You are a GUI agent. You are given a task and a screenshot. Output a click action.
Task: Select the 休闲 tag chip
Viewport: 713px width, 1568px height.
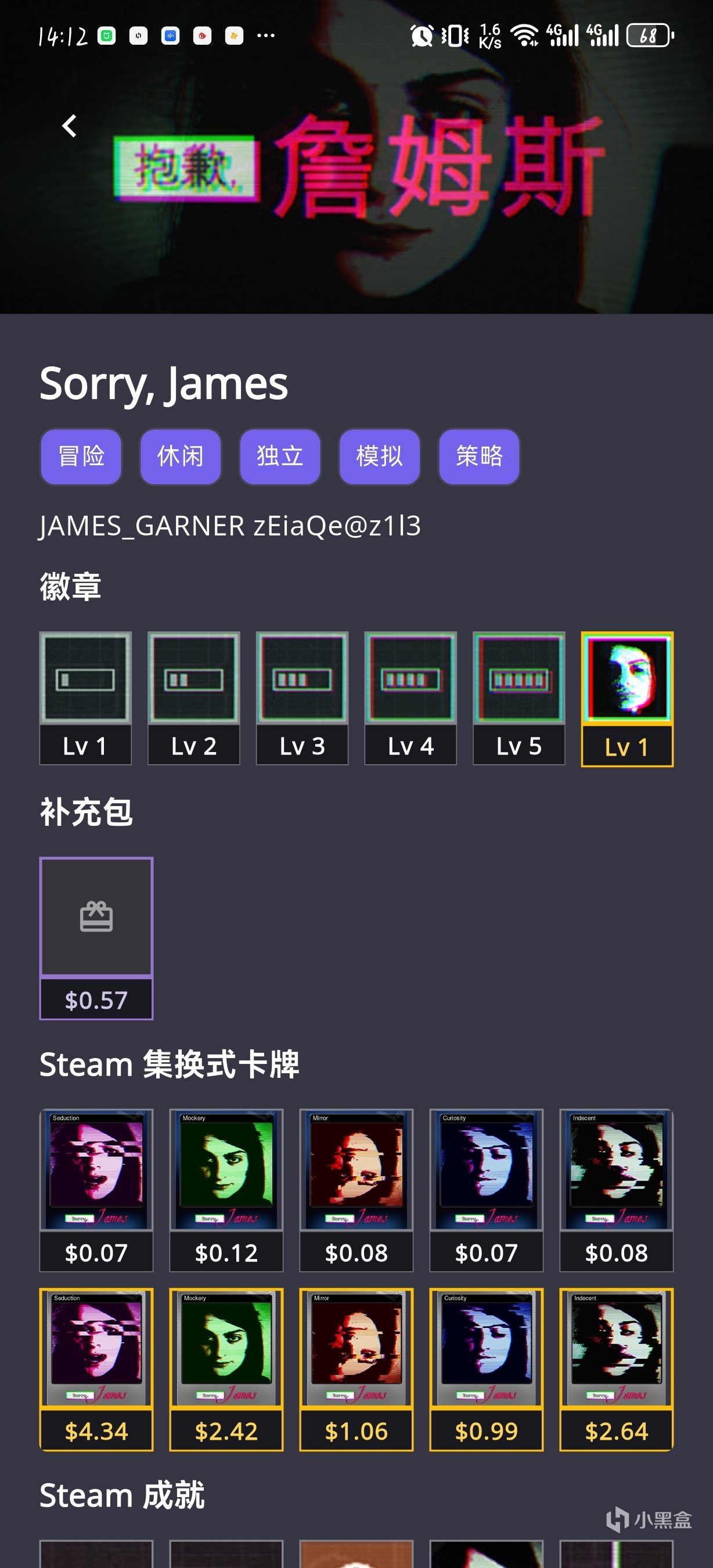point(180,456)
